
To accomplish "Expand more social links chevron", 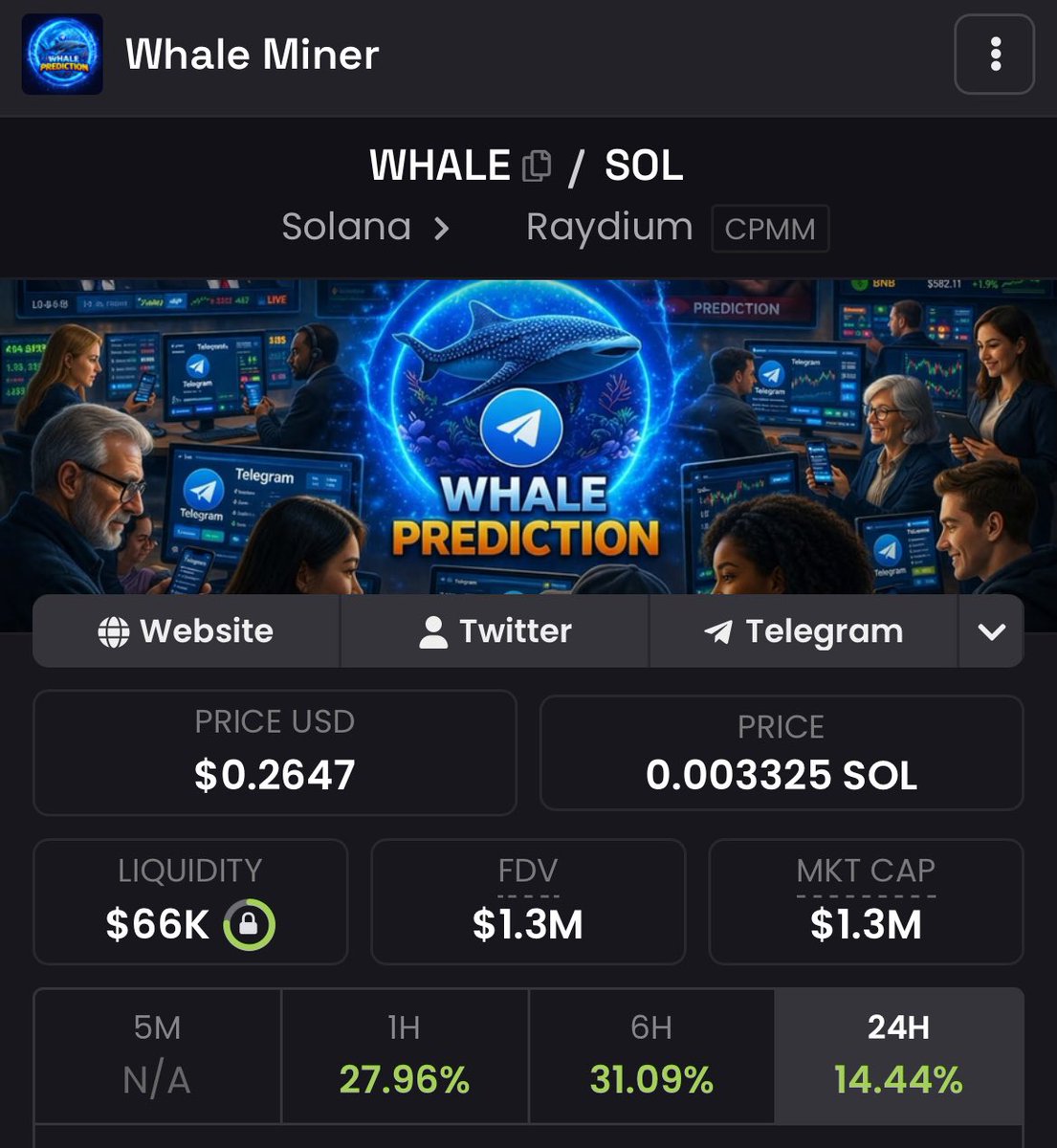I will click(992, 631).
